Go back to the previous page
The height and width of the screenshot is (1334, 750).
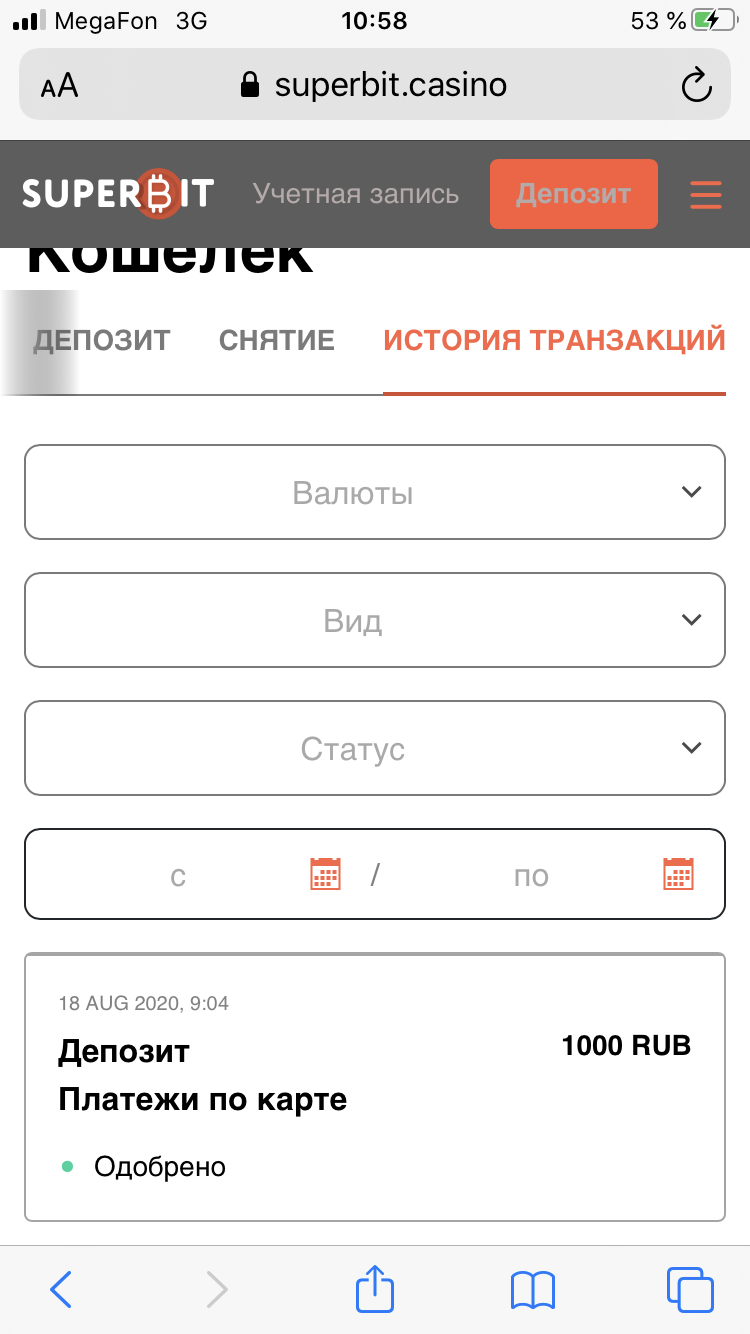click(61, 1289)
